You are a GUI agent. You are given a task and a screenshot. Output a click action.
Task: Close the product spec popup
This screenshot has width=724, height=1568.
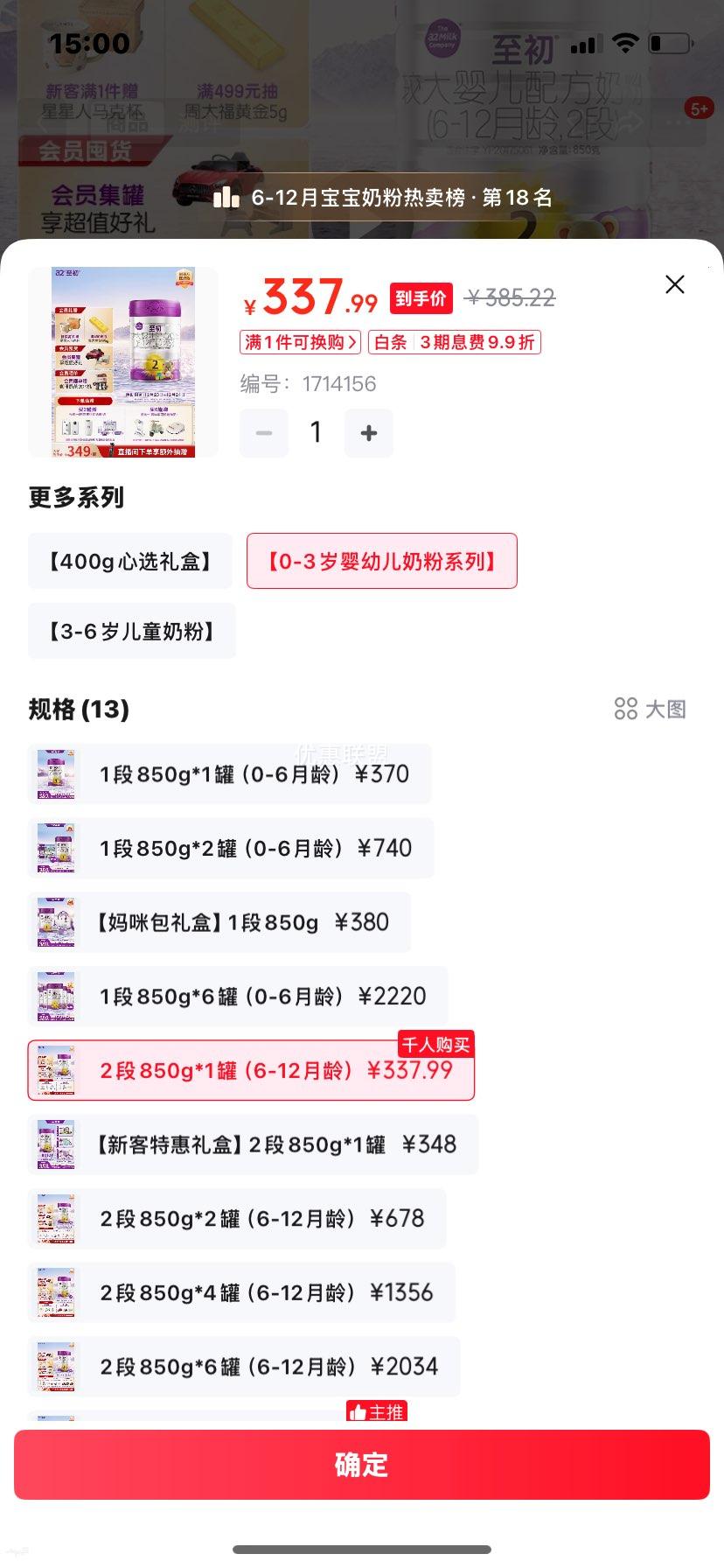(x=674, y=284)
